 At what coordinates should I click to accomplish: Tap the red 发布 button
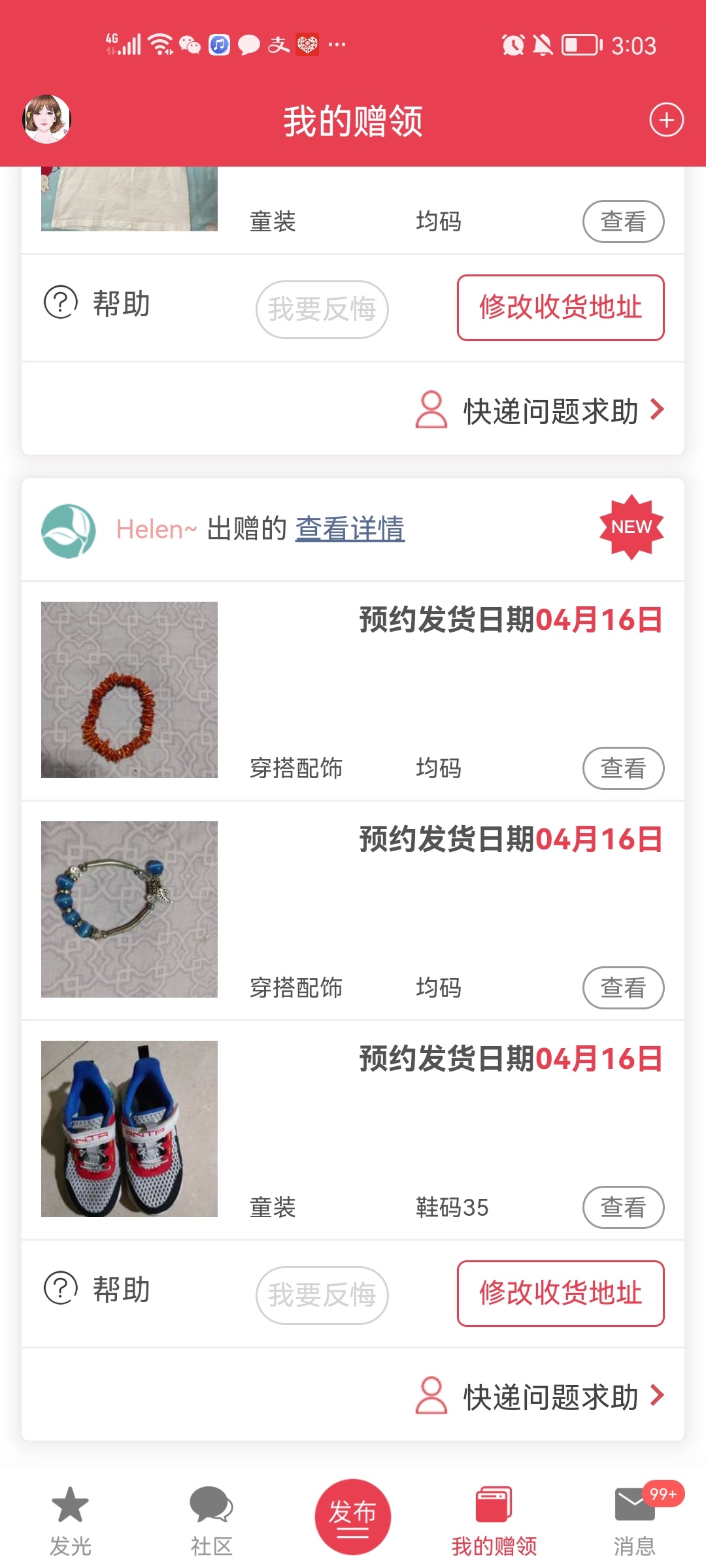coord(352,1516)
